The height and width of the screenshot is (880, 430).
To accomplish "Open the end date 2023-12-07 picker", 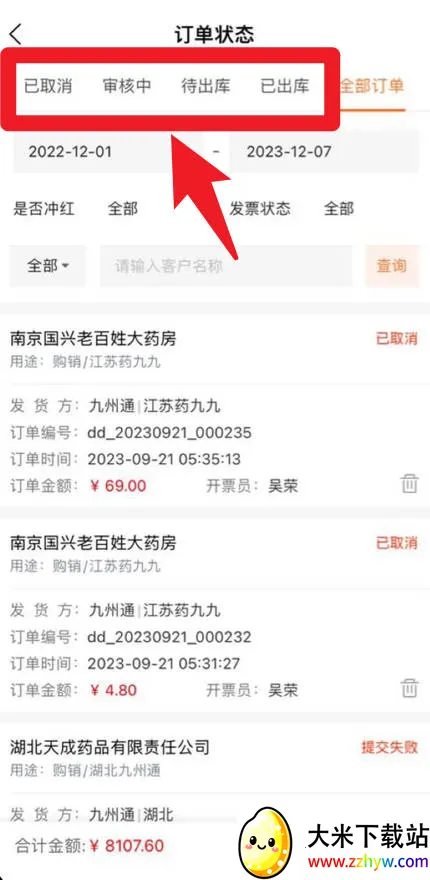I will tap(325, 152).
